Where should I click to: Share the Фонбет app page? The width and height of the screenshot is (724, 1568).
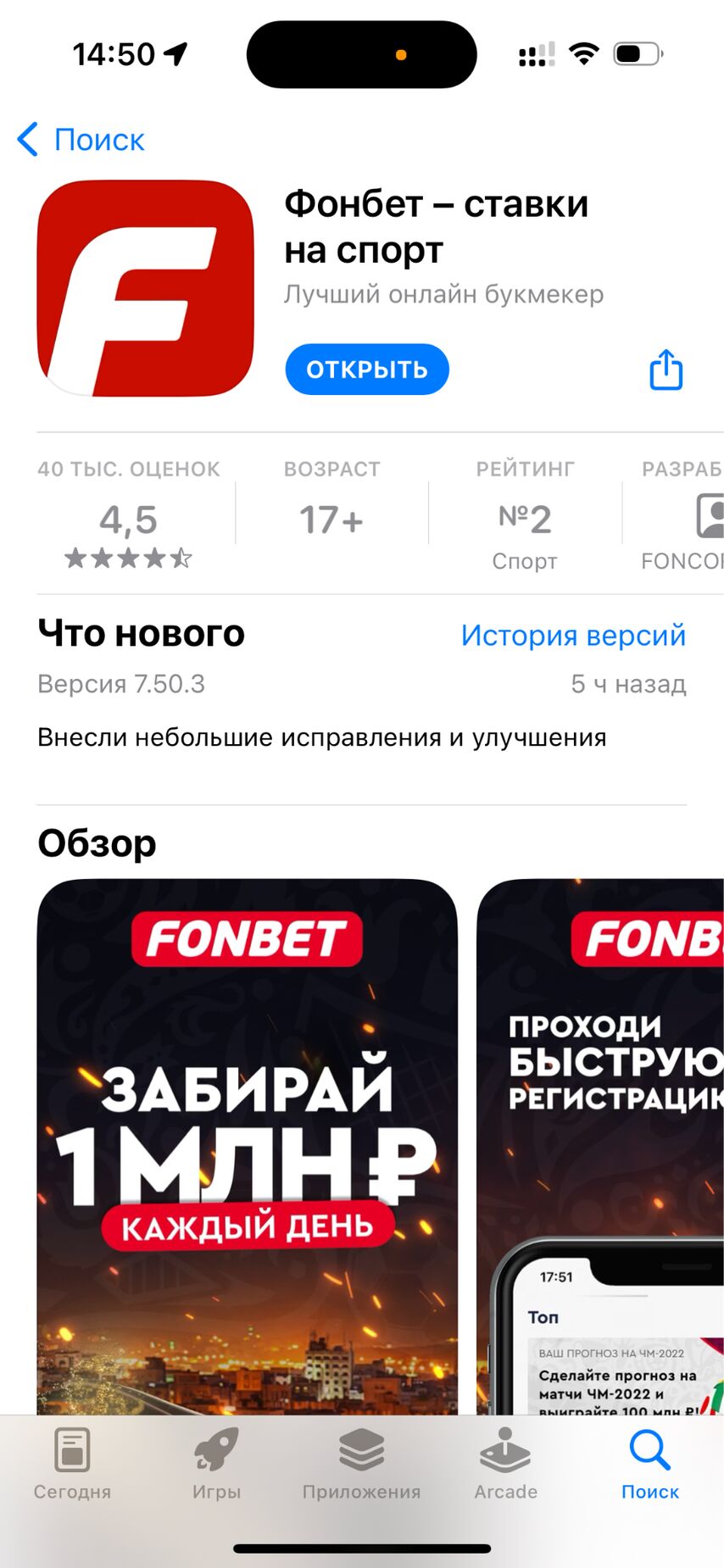pyautogui.click(x=666, y=370)
